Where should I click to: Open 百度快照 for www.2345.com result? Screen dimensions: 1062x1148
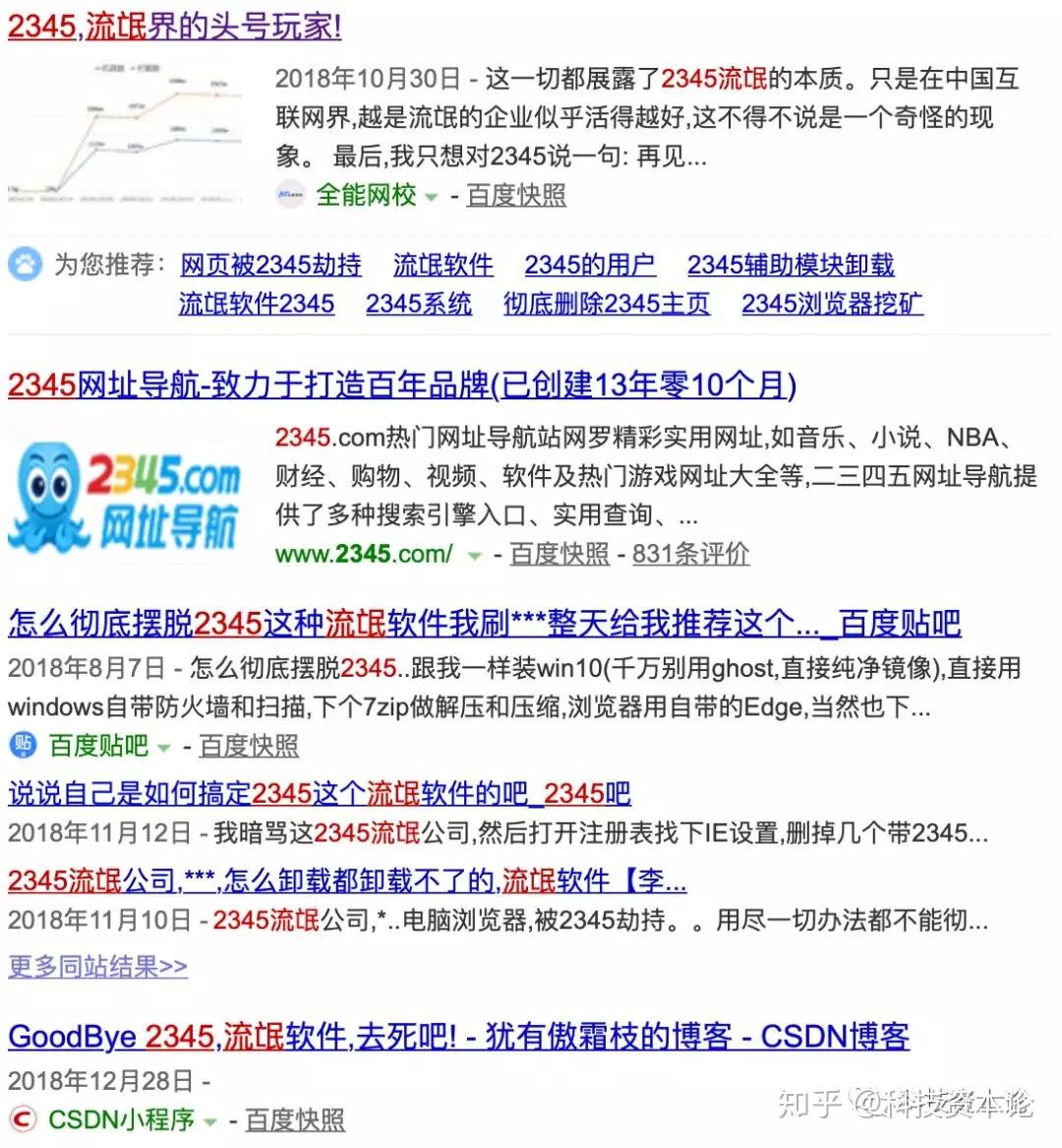click(x=560, y=554)
